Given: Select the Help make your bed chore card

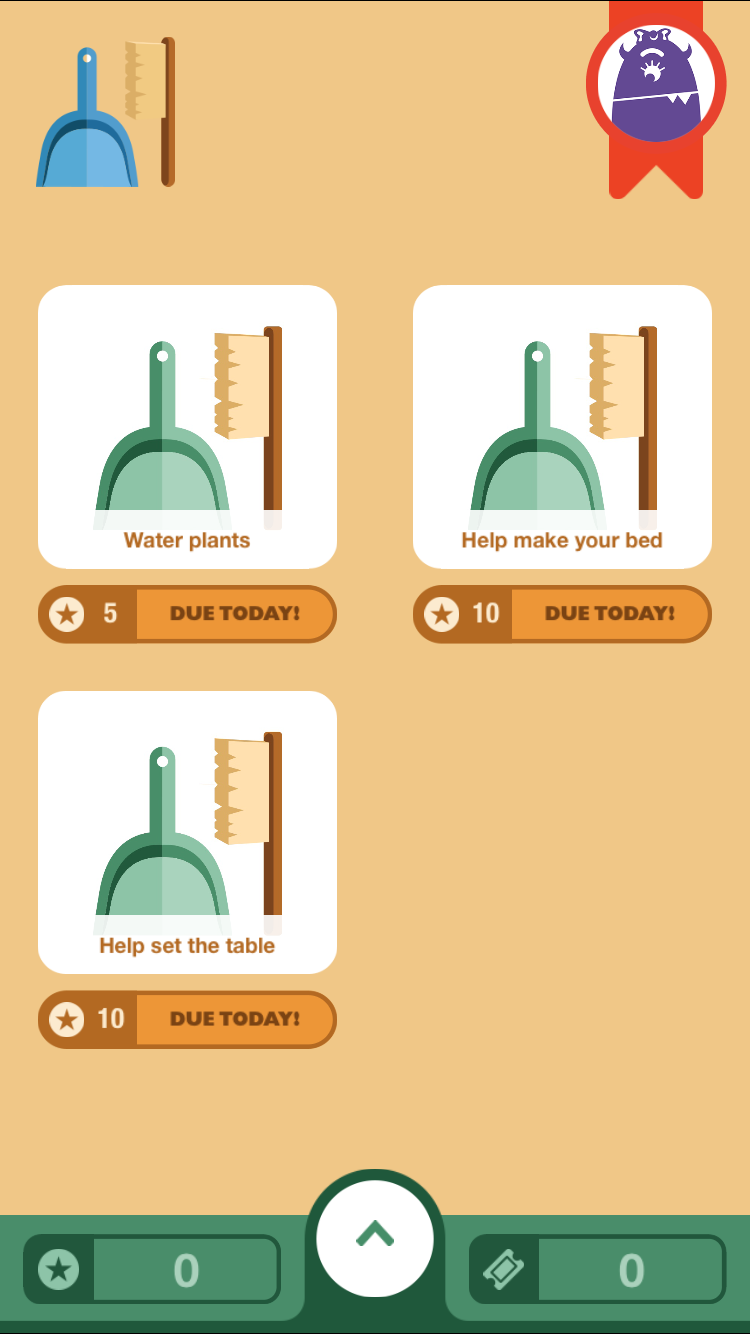Looking at the screenshot, I should tap(562, 425).
